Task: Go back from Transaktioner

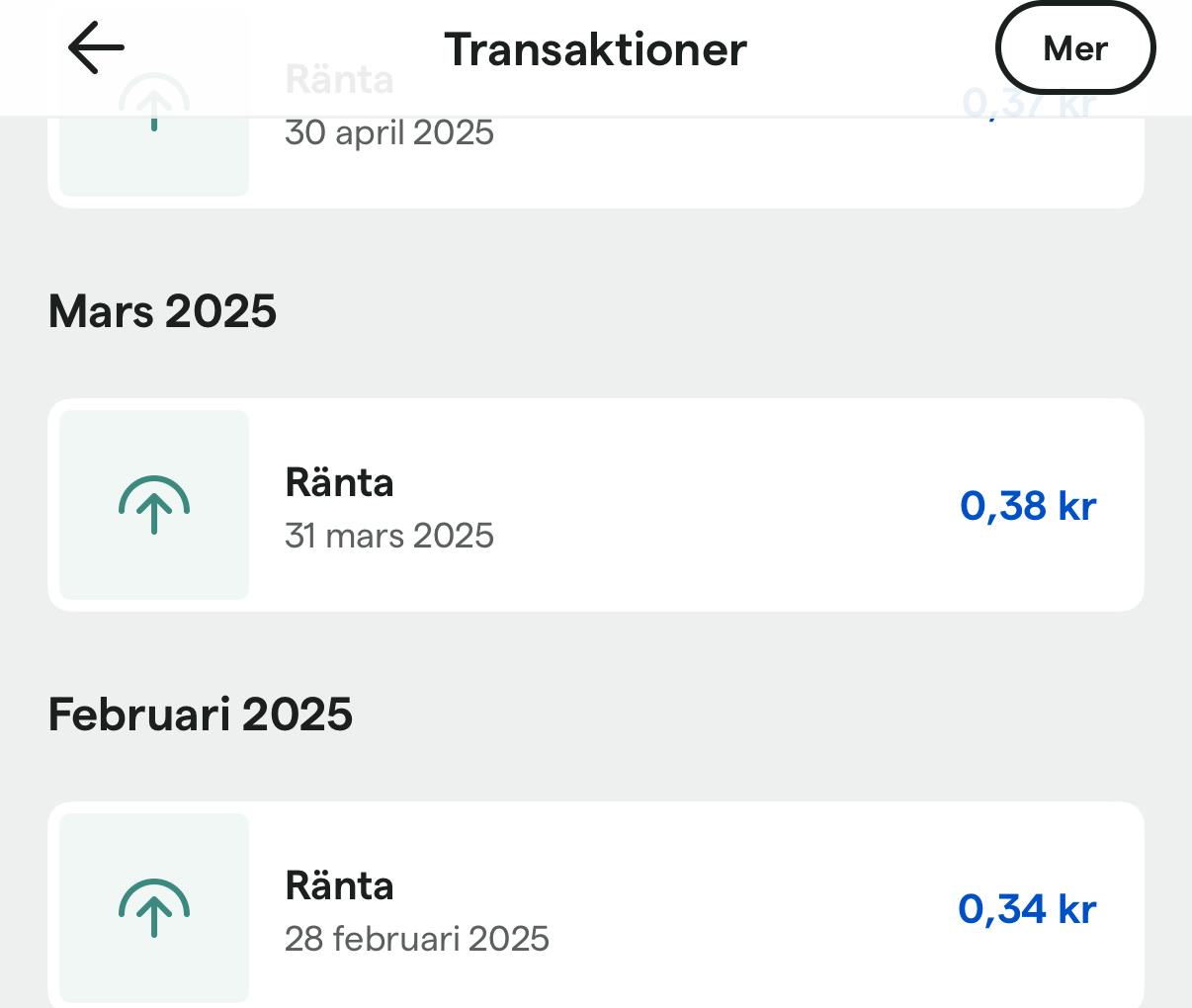Action: (x=96, y=48)
